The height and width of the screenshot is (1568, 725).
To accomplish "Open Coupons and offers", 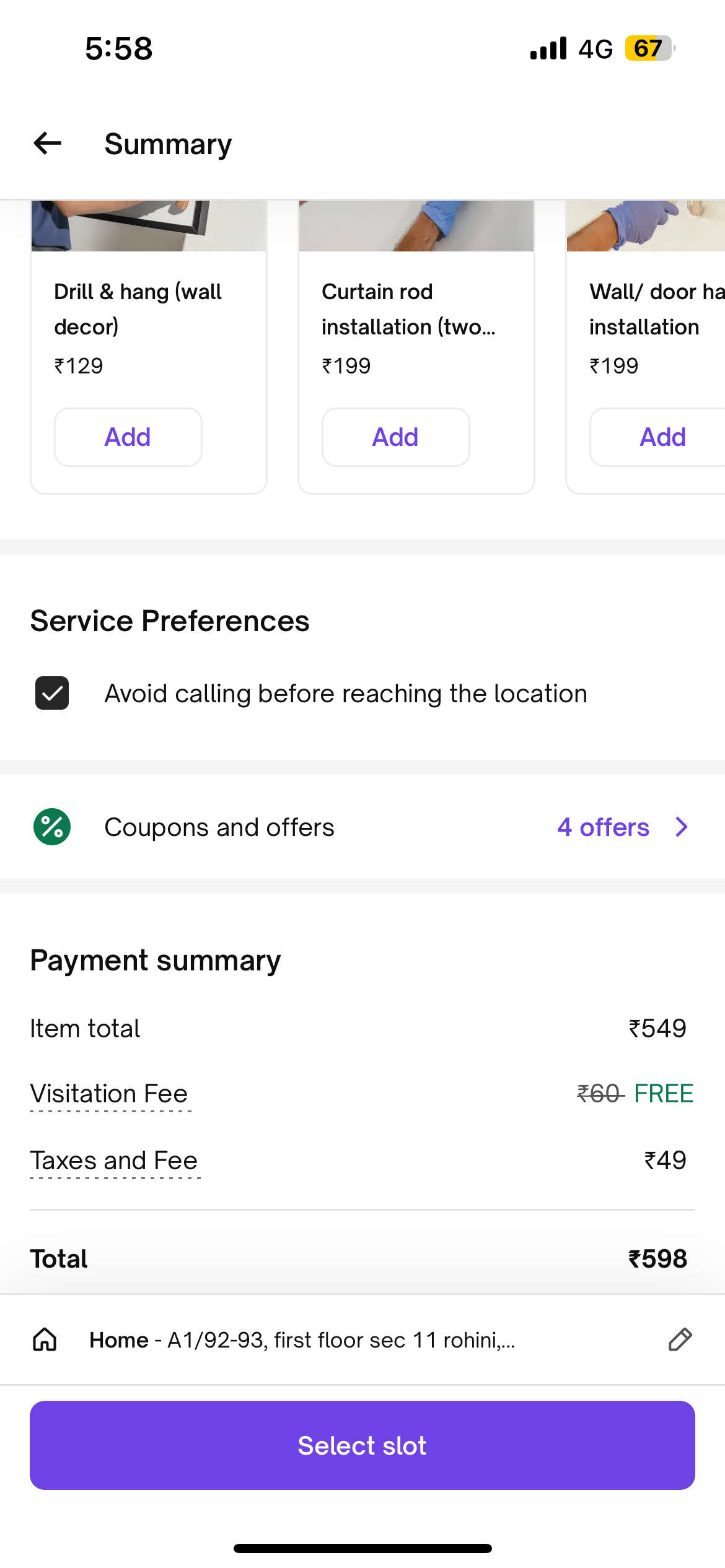I will 362,827.
